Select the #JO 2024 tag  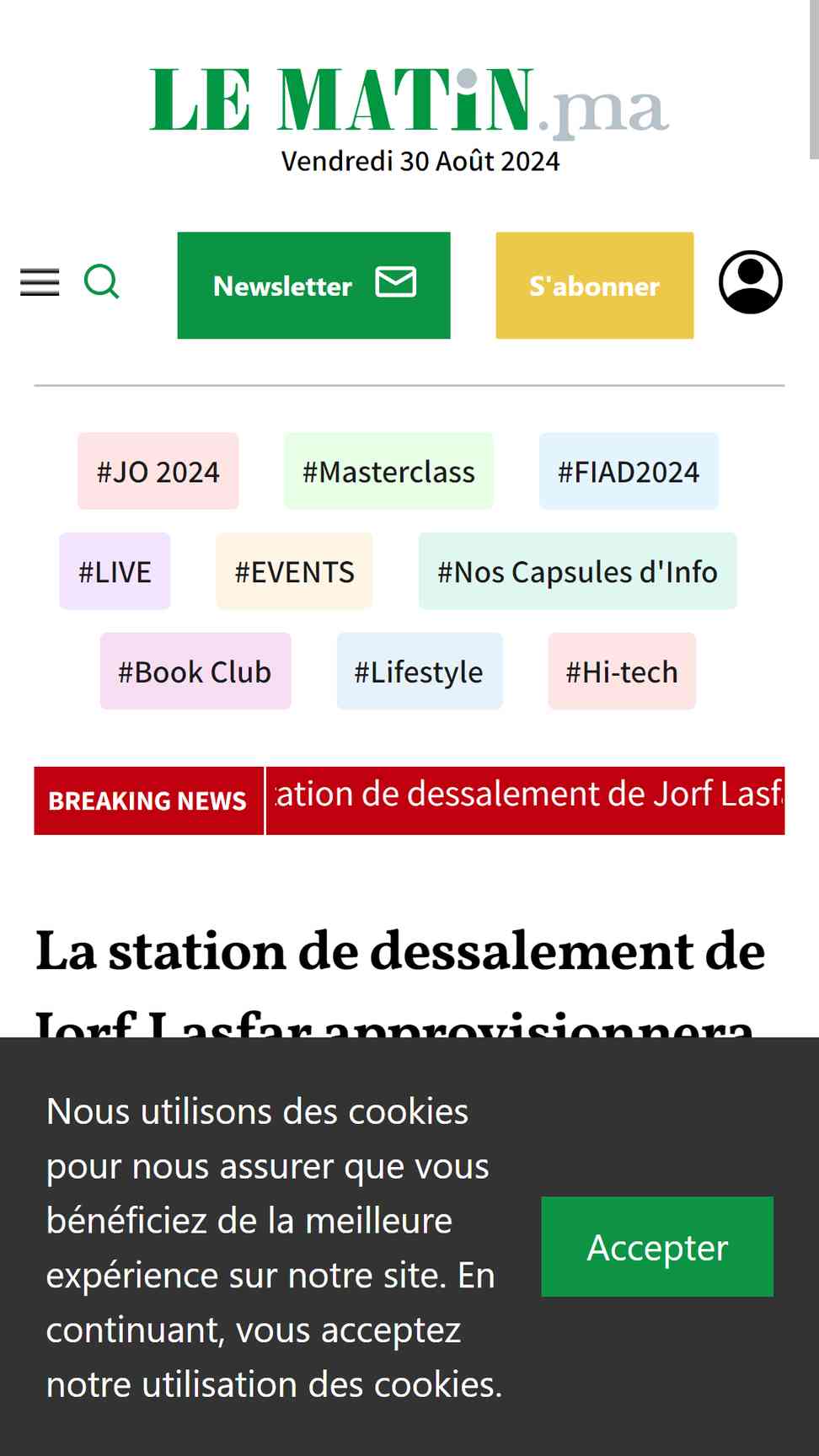coord(158,472)
